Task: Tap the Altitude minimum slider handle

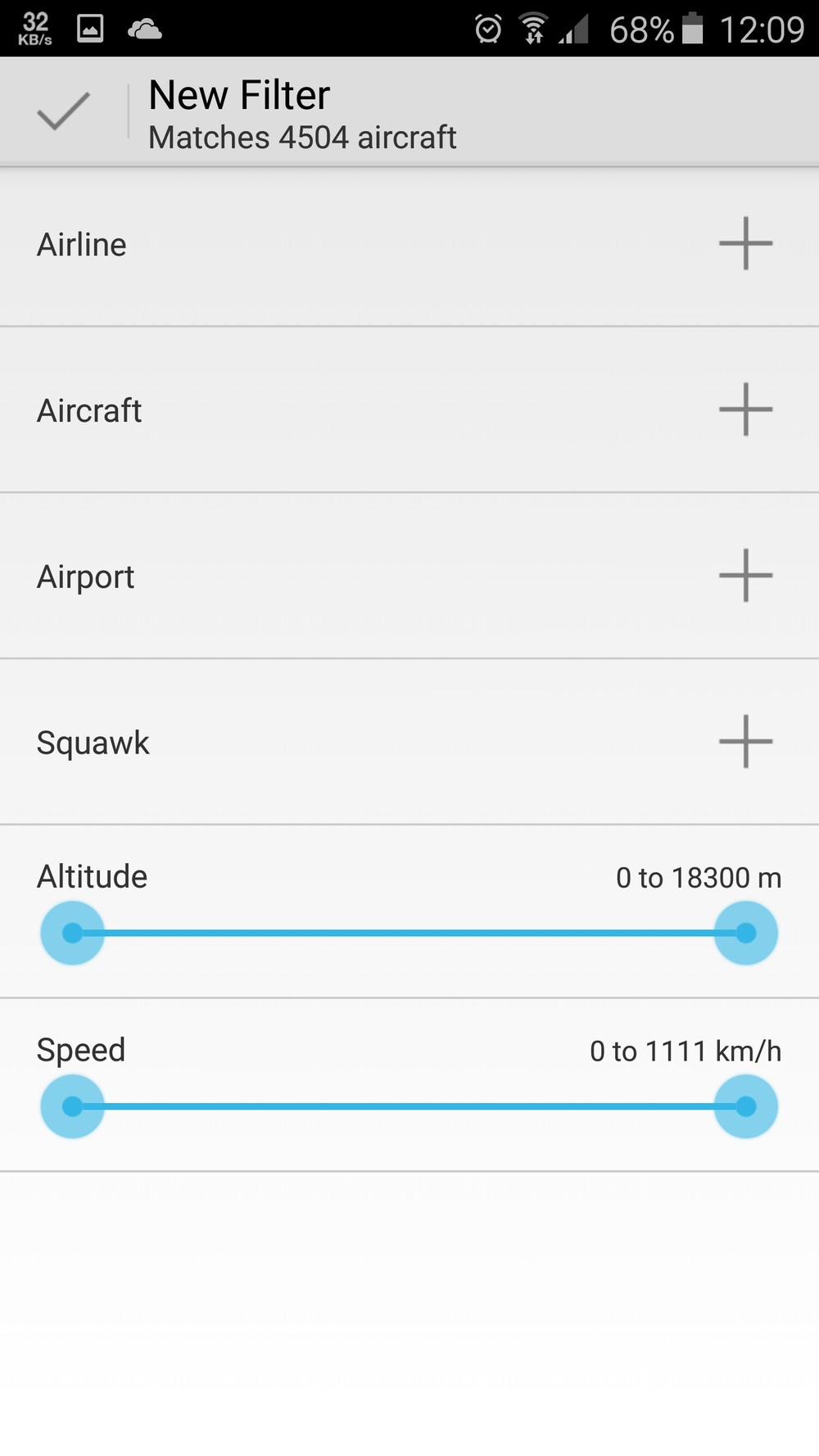Action: coord(73,933)
